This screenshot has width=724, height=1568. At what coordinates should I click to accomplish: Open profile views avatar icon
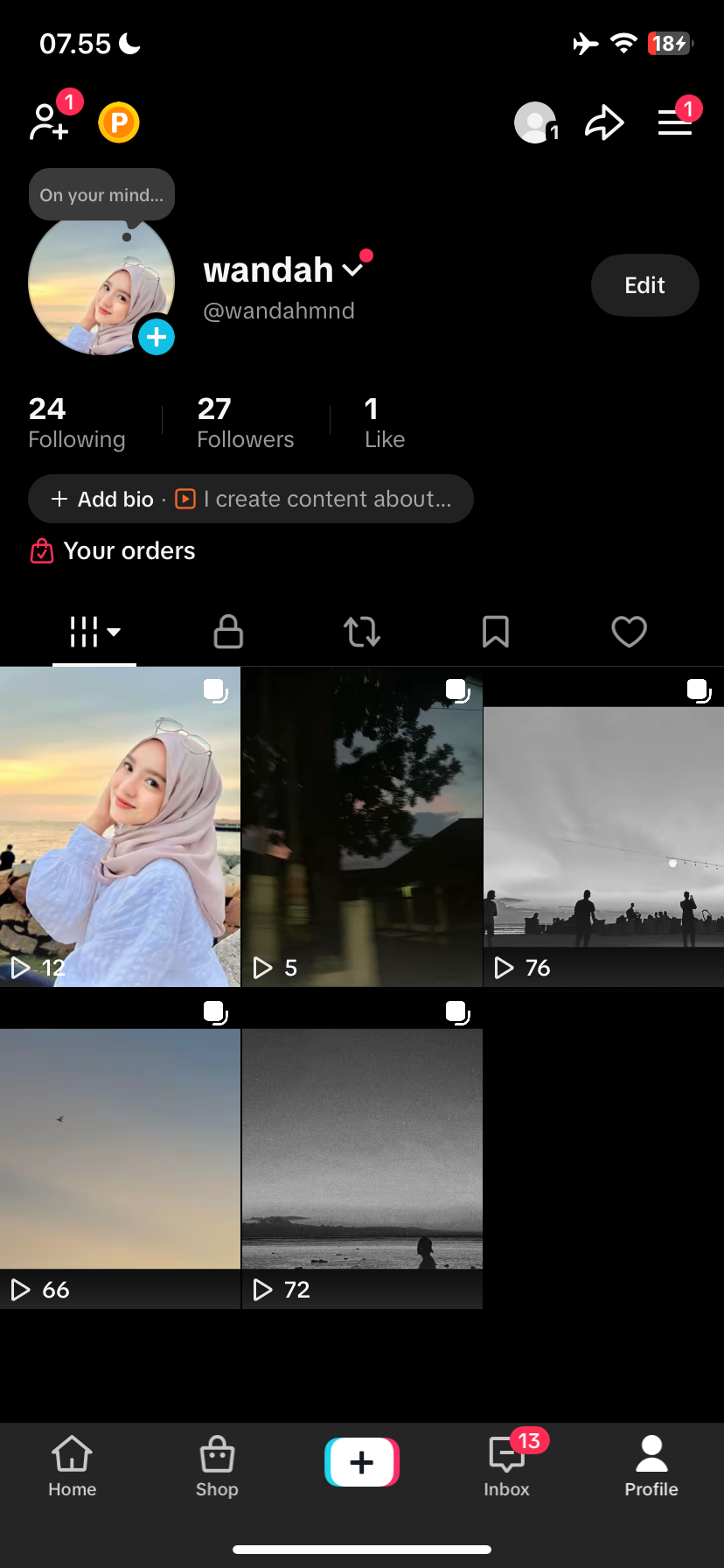click(x=535, y=122)
